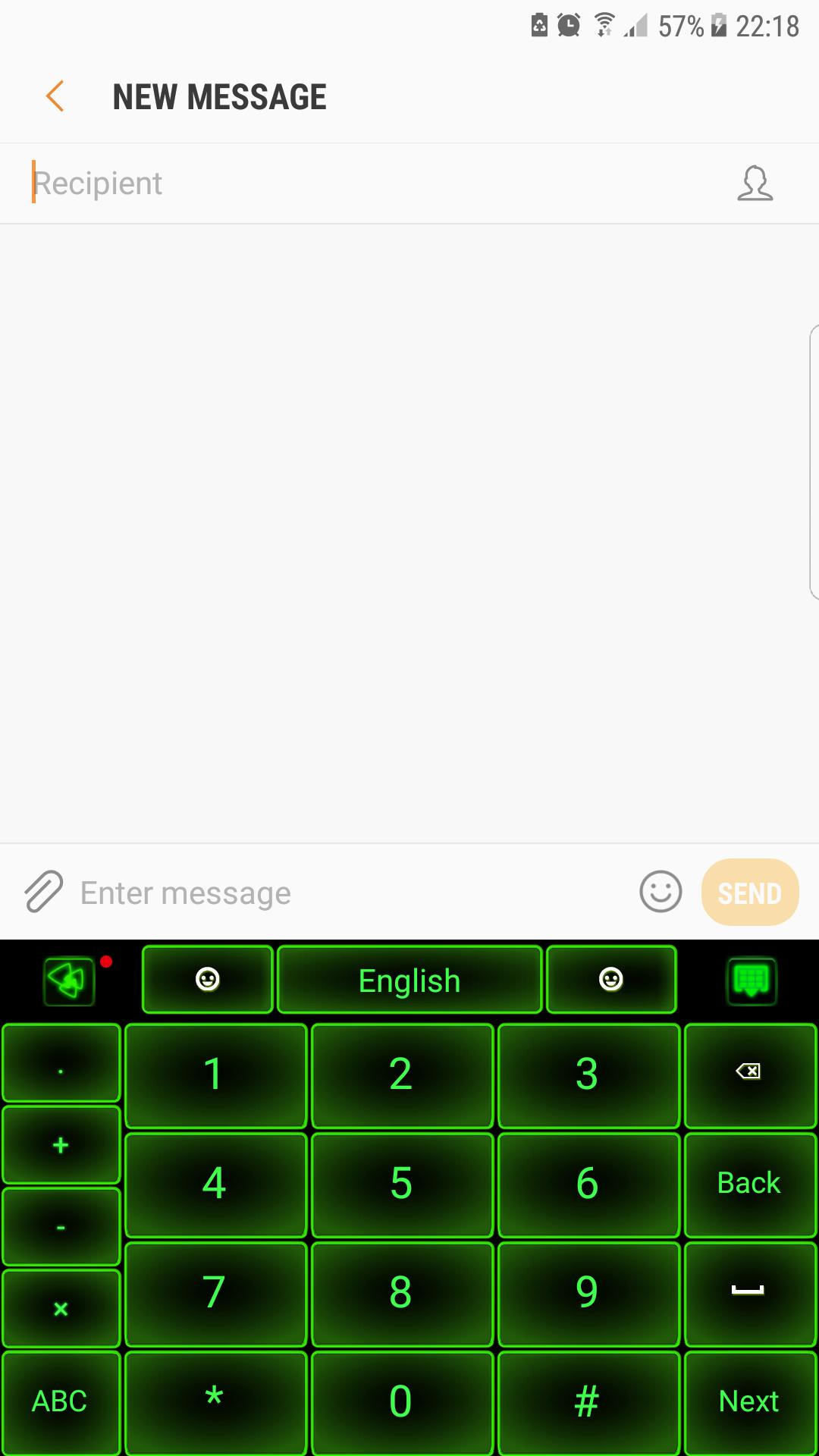Switch to ABC letter keyboard
The image size is (819, 1456).
click(61, 1401)
